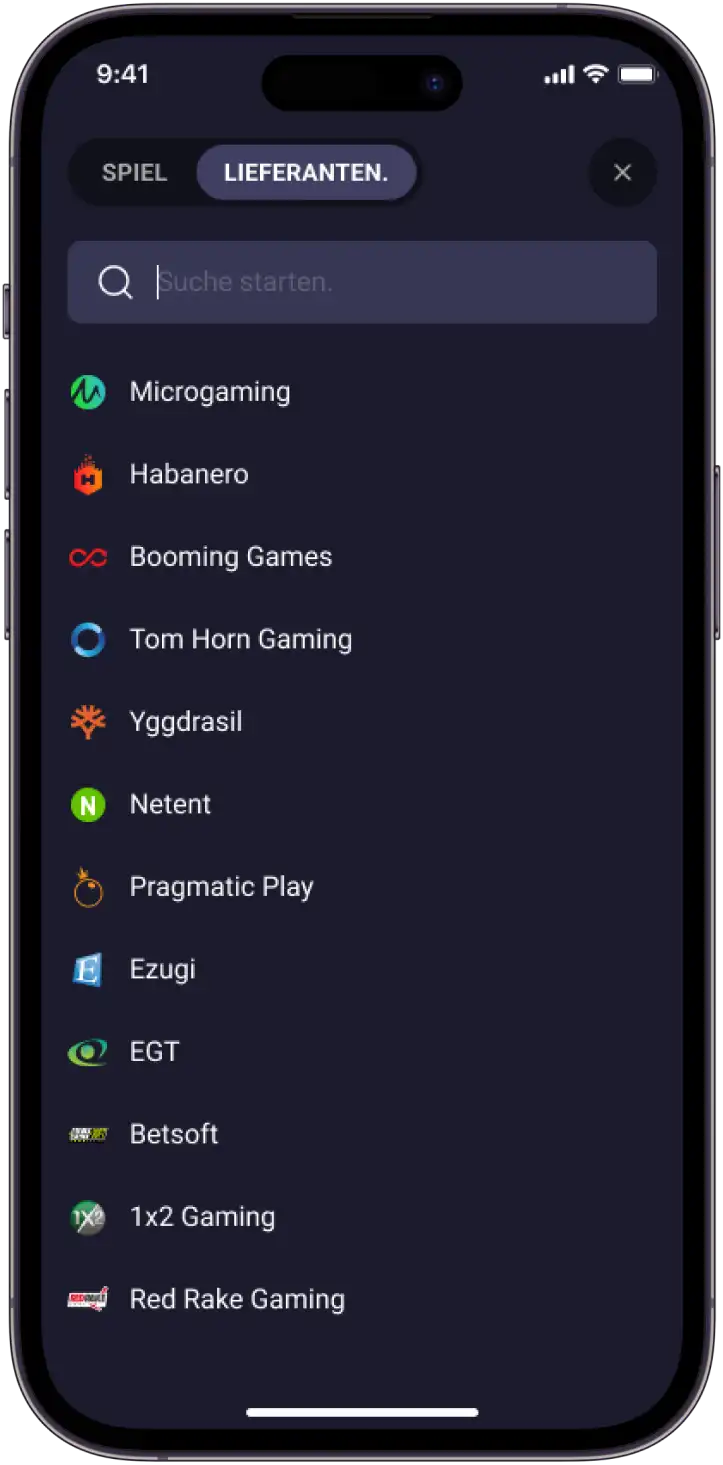723x1465 pixels.
Task: Select the LIEFERANTEN tab
Action: (306, 173)
